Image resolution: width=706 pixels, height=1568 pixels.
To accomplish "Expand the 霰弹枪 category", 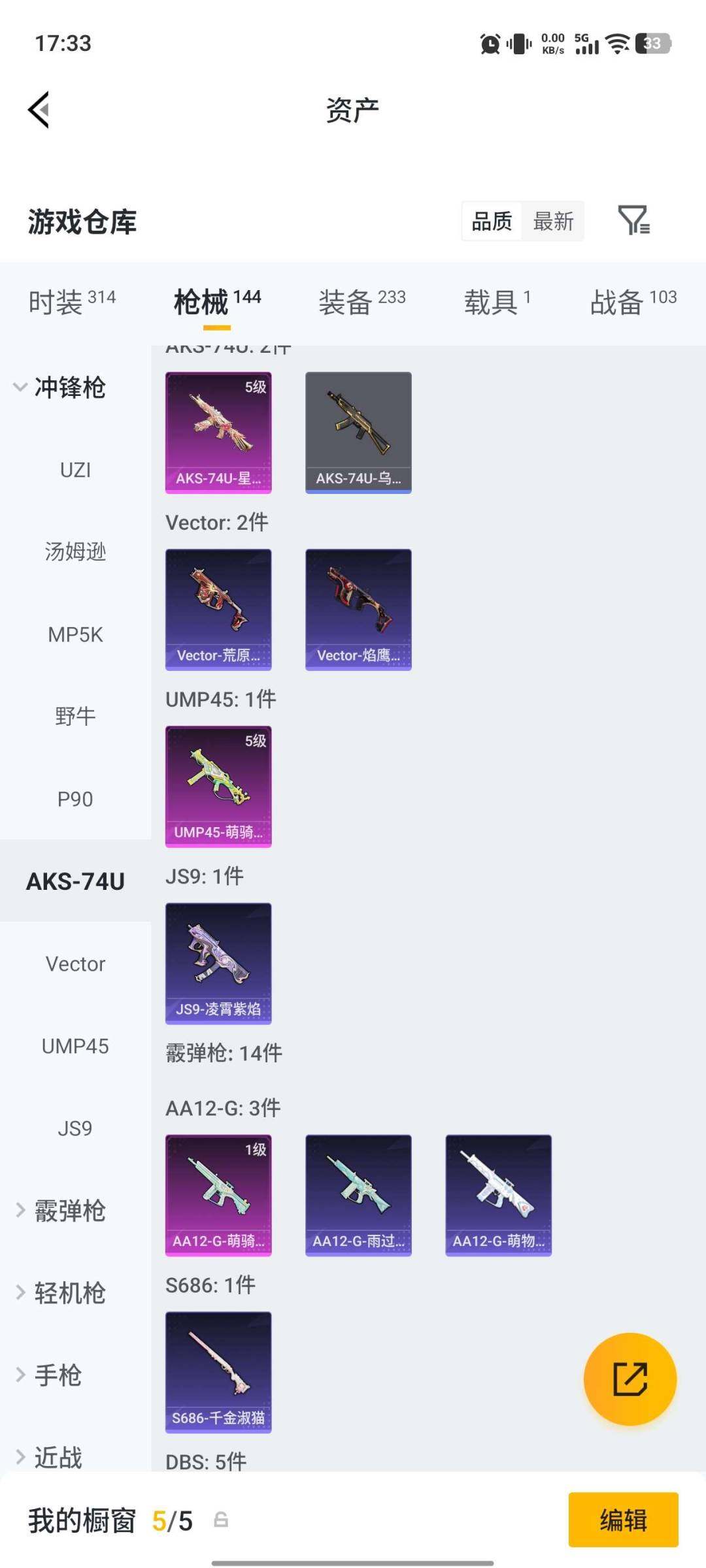I will pyautogui.click(x=60, y=1211).
